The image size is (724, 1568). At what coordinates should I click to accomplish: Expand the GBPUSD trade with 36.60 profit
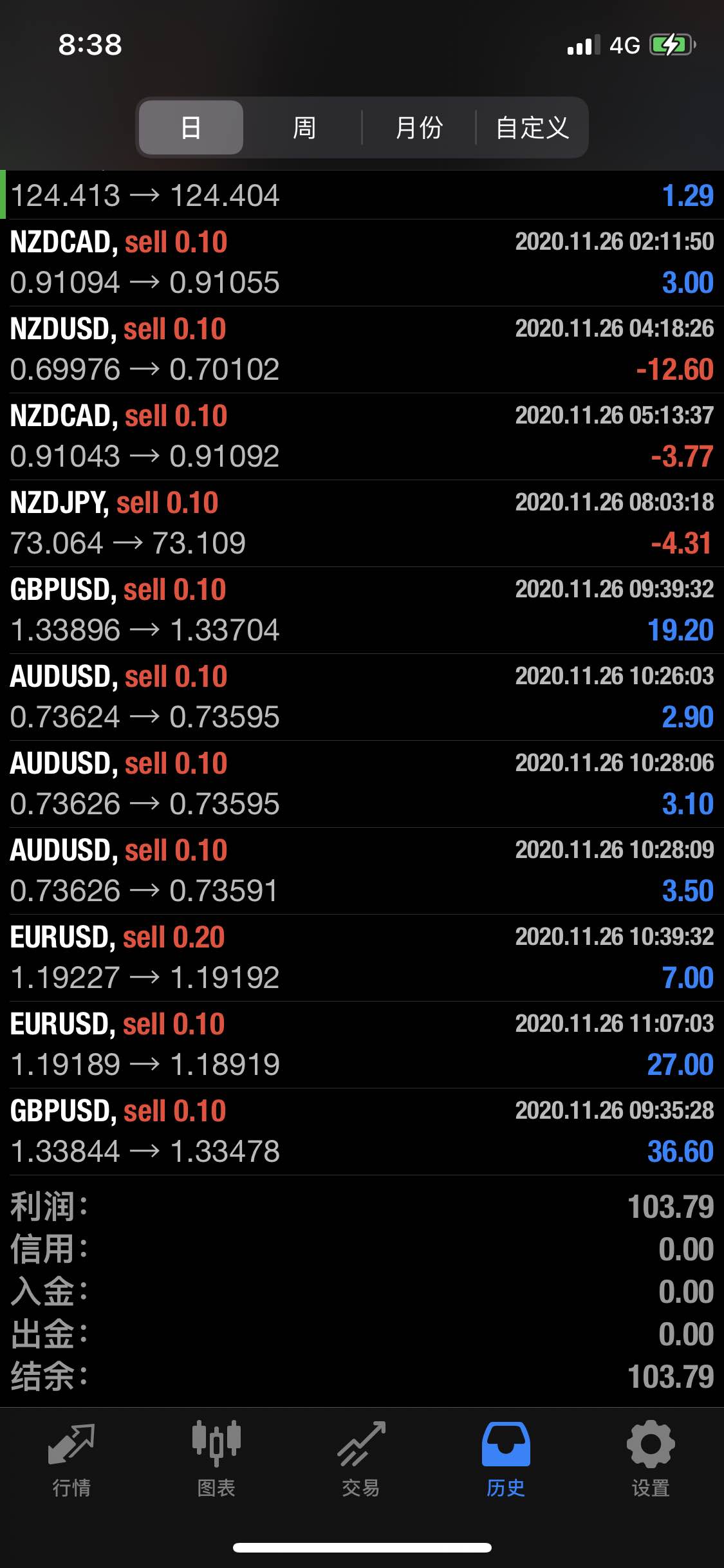click(362, 1132)
